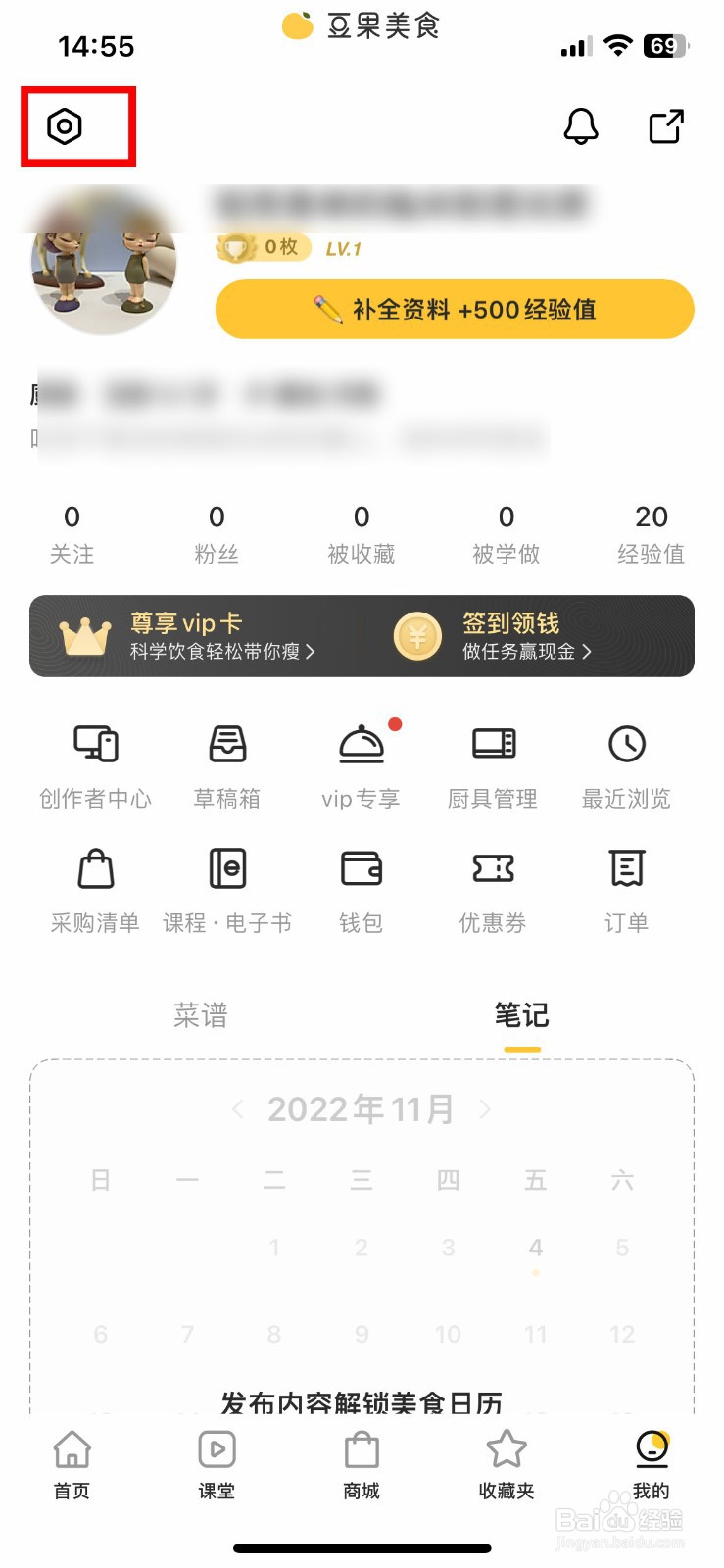Tap the share icon at top right
724x1568 pixels.
(x=666, y=126)
